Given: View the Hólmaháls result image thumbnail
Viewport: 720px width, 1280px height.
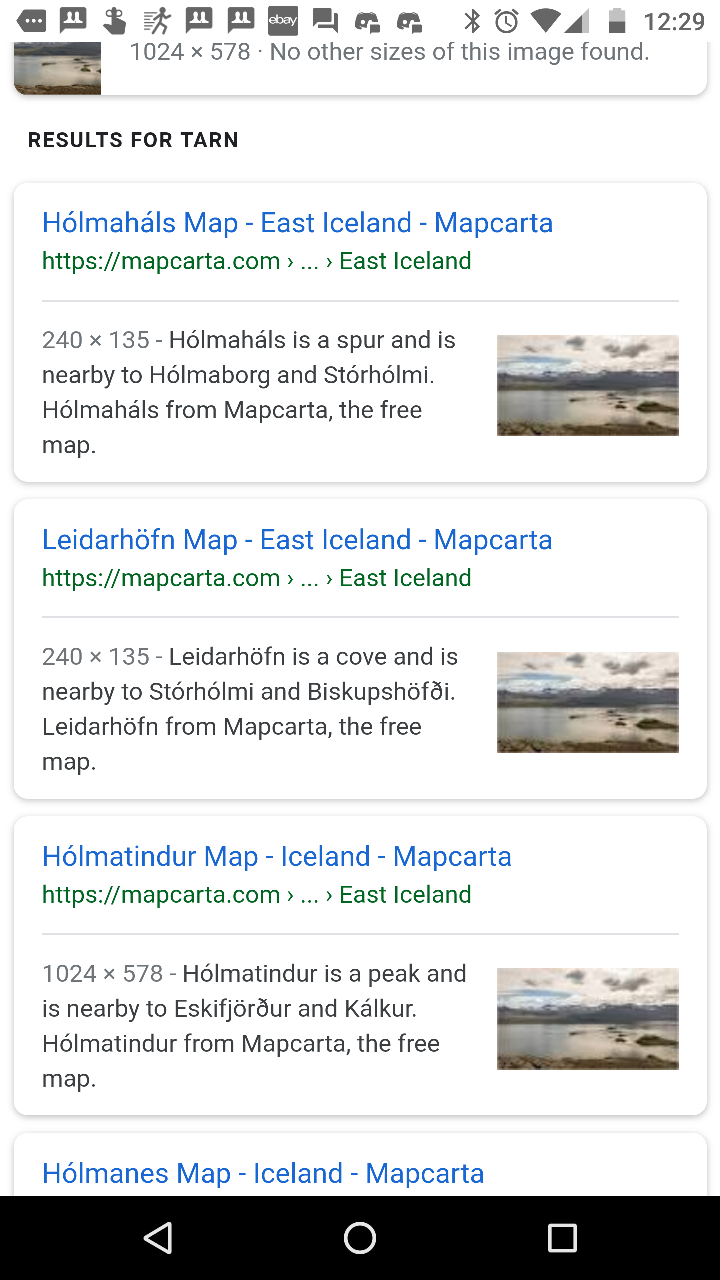Looking at the screenshot, I should click(x=588, y=385).
